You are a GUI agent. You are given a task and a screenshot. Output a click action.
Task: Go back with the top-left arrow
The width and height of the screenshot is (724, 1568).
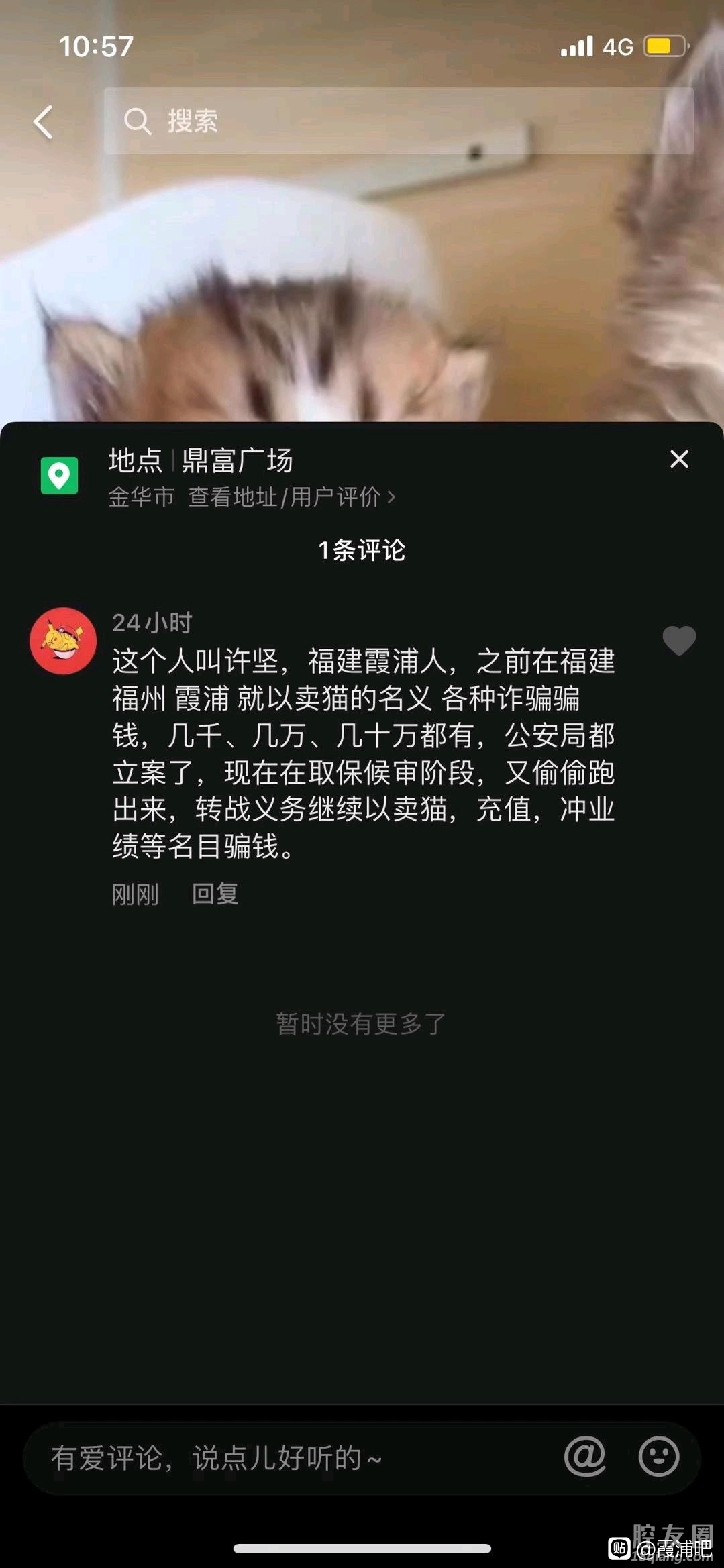44,122
